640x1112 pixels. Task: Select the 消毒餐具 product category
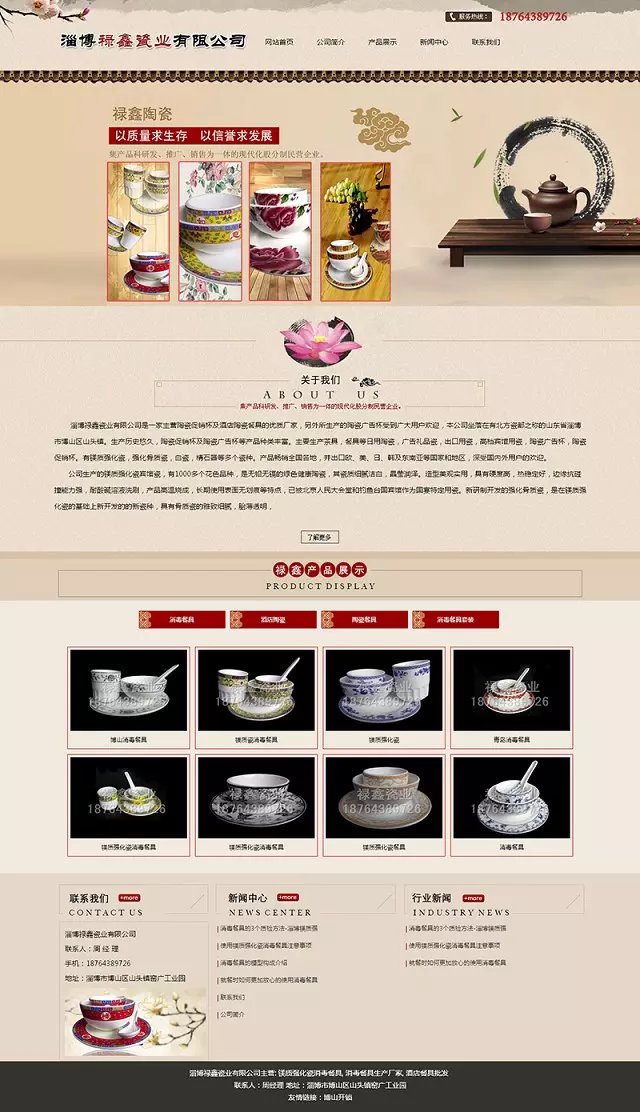click(182, 620)
